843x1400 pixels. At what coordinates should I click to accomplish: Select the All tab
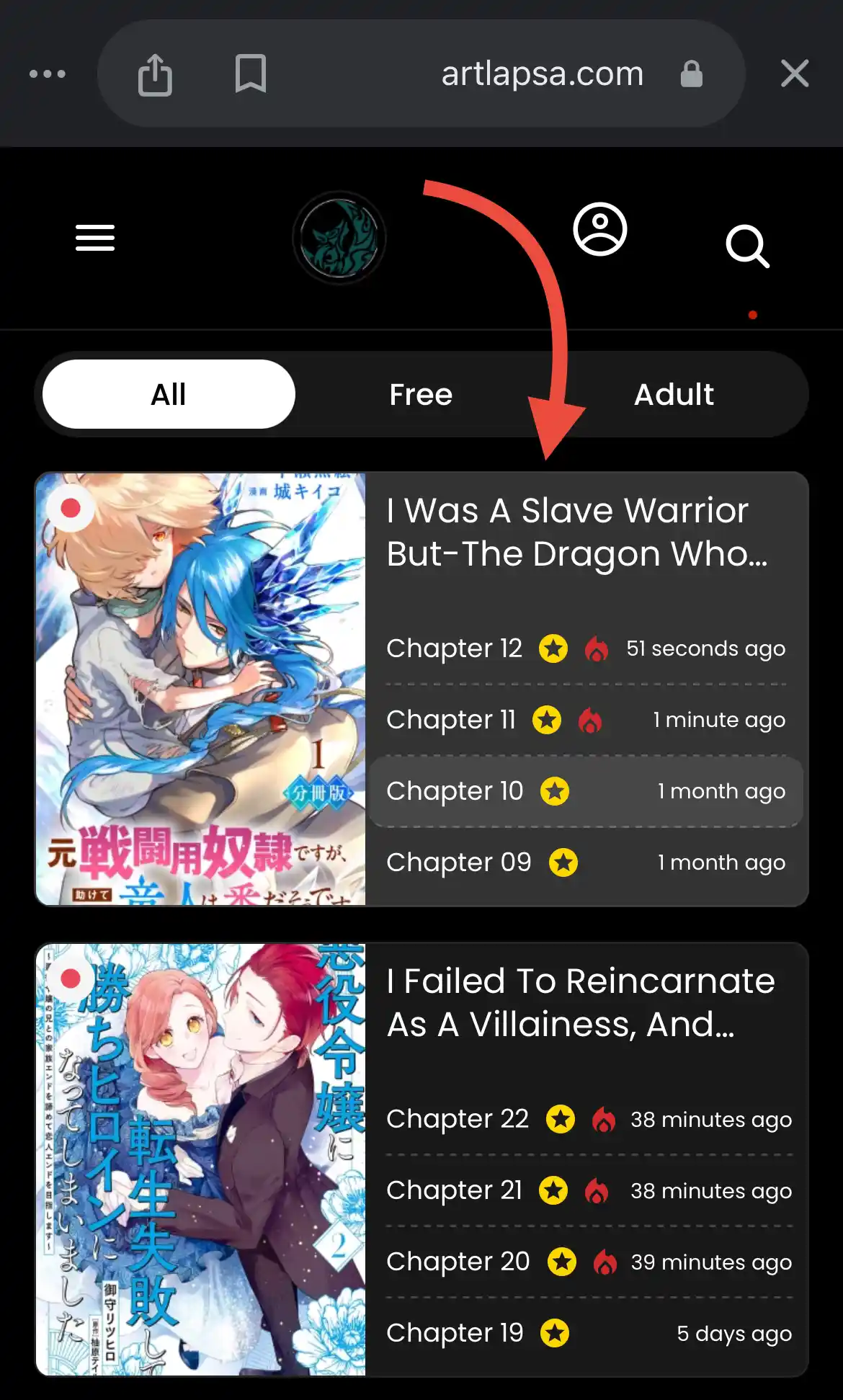click(169, 394)
